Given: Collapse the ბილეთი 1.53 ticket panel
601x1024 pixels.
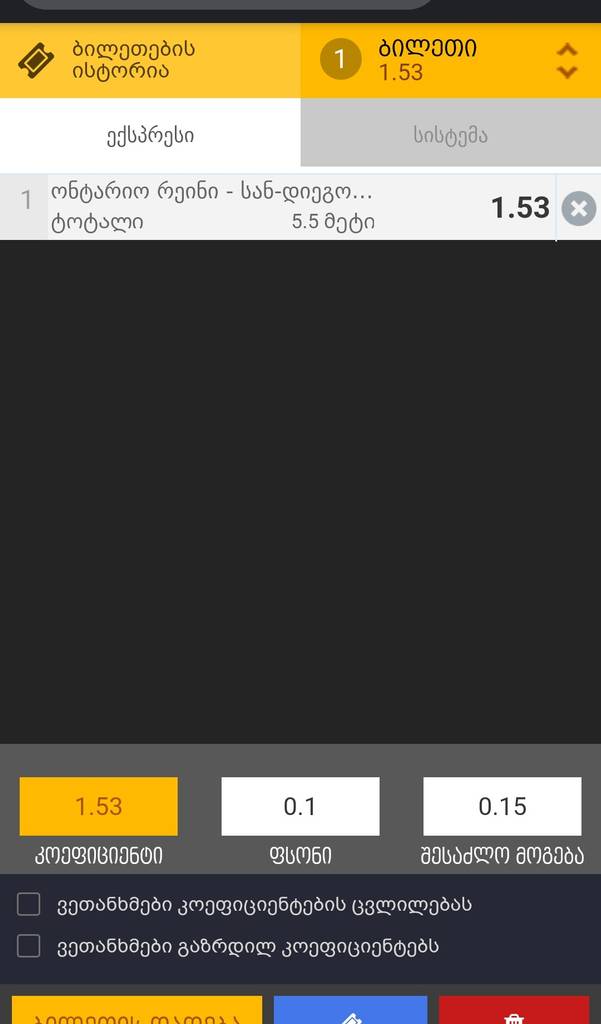Looking at the screenshot, I should pos(566,60).
